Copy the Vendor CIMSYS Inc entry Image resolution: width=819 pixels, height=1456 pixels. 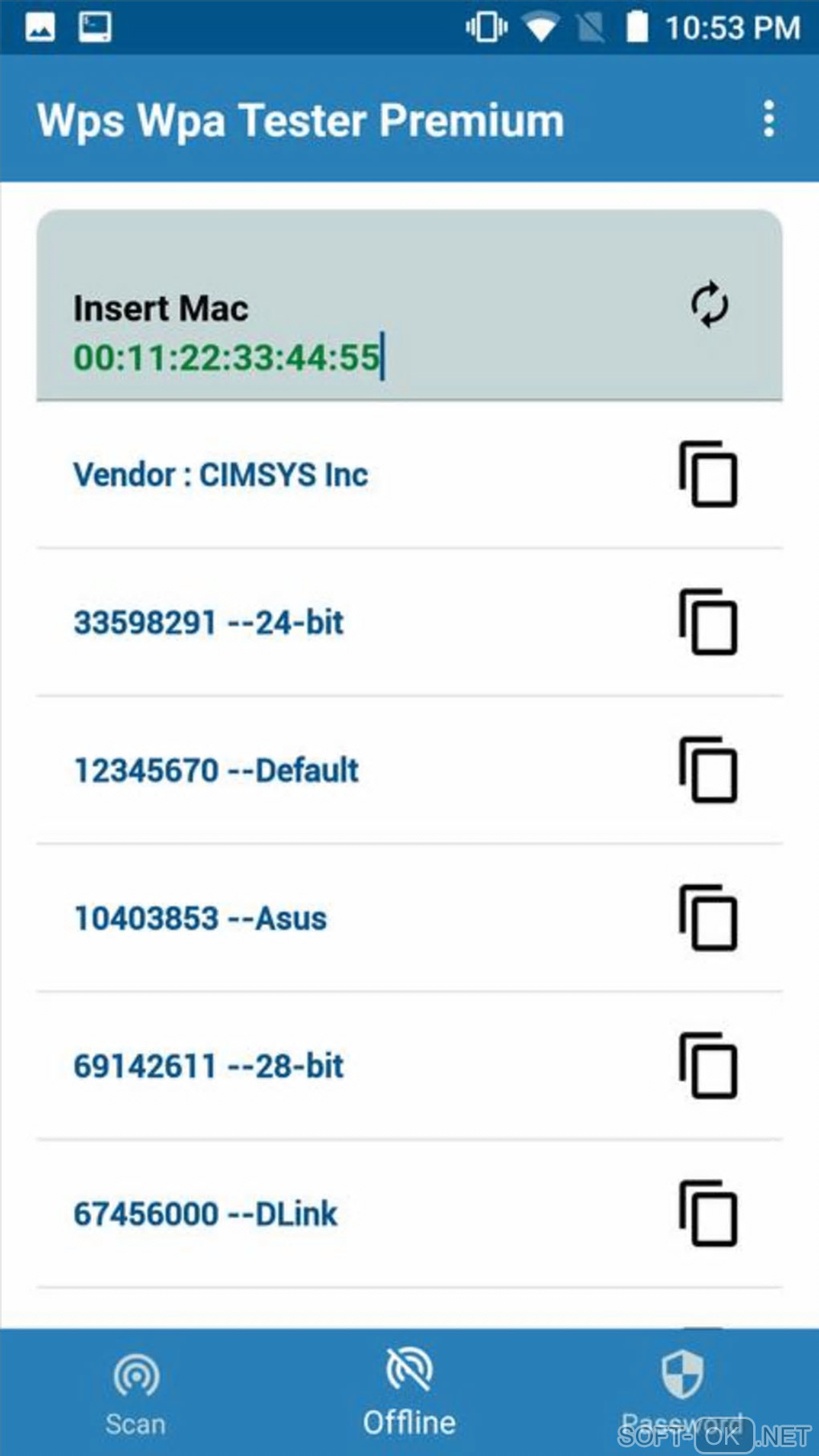(x=708, y=474)
